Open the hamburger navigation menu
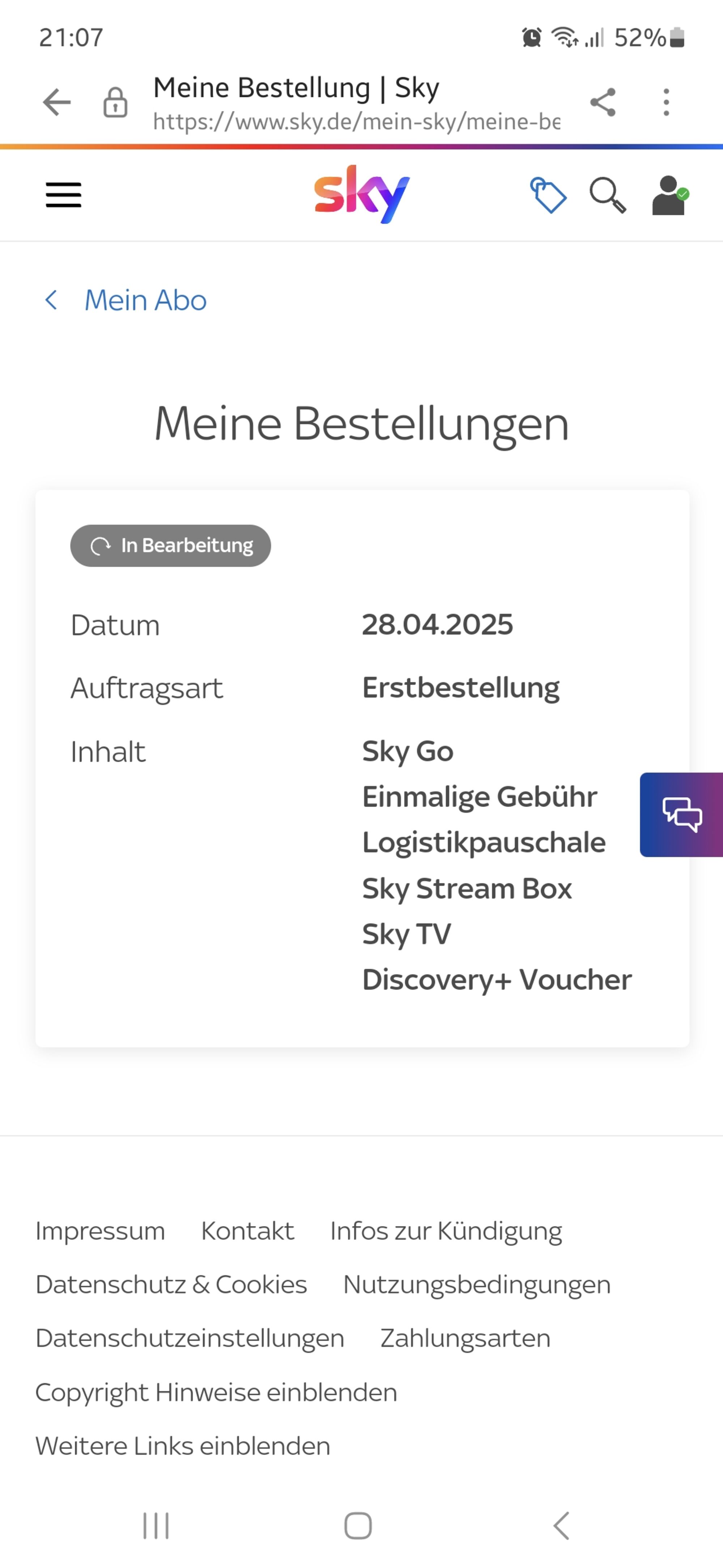 [x=63, y=195]
